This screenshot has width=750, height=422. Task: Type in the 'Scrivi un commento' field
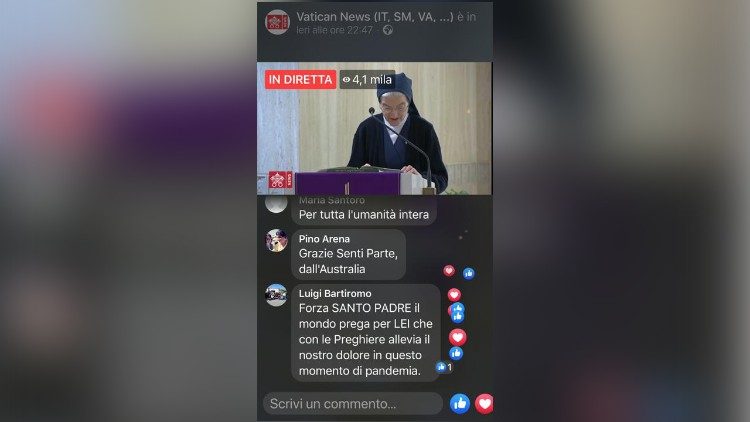point(352,404)
